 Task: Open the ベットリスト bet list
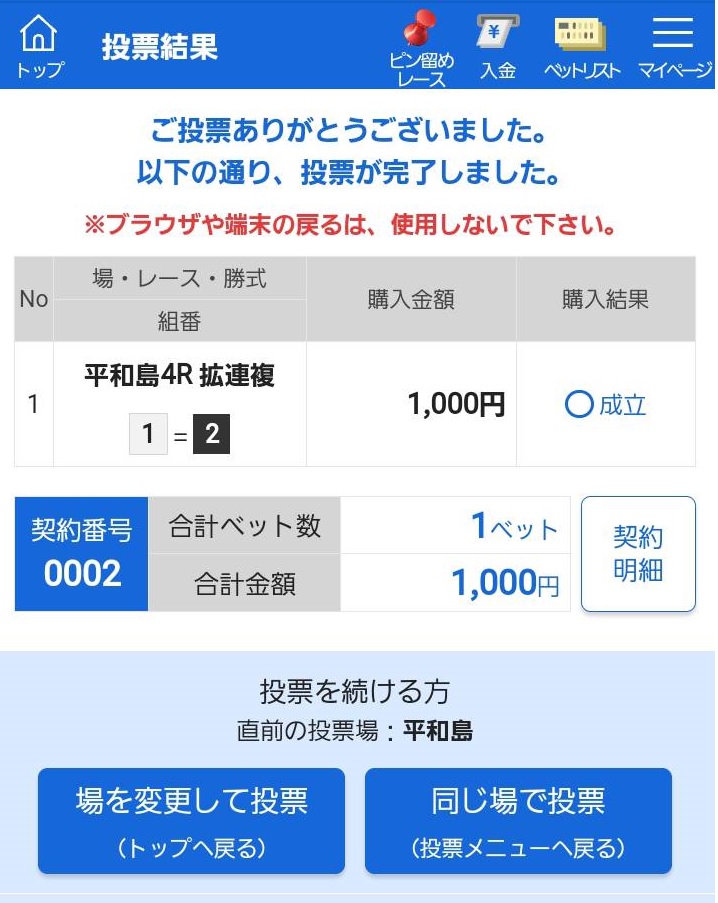click(x=582, y=47)
